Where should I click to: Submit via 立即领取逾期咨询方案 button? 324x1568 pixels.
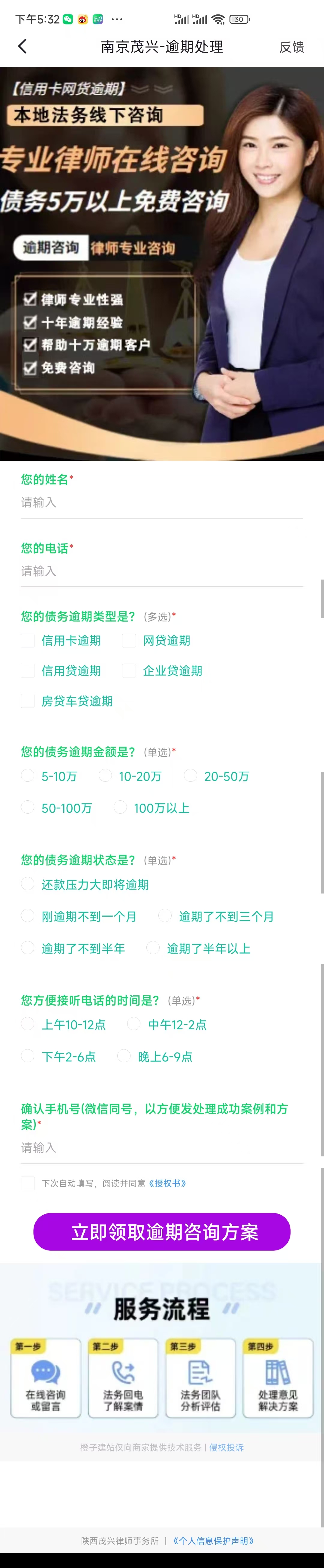tap(162, 1232)
